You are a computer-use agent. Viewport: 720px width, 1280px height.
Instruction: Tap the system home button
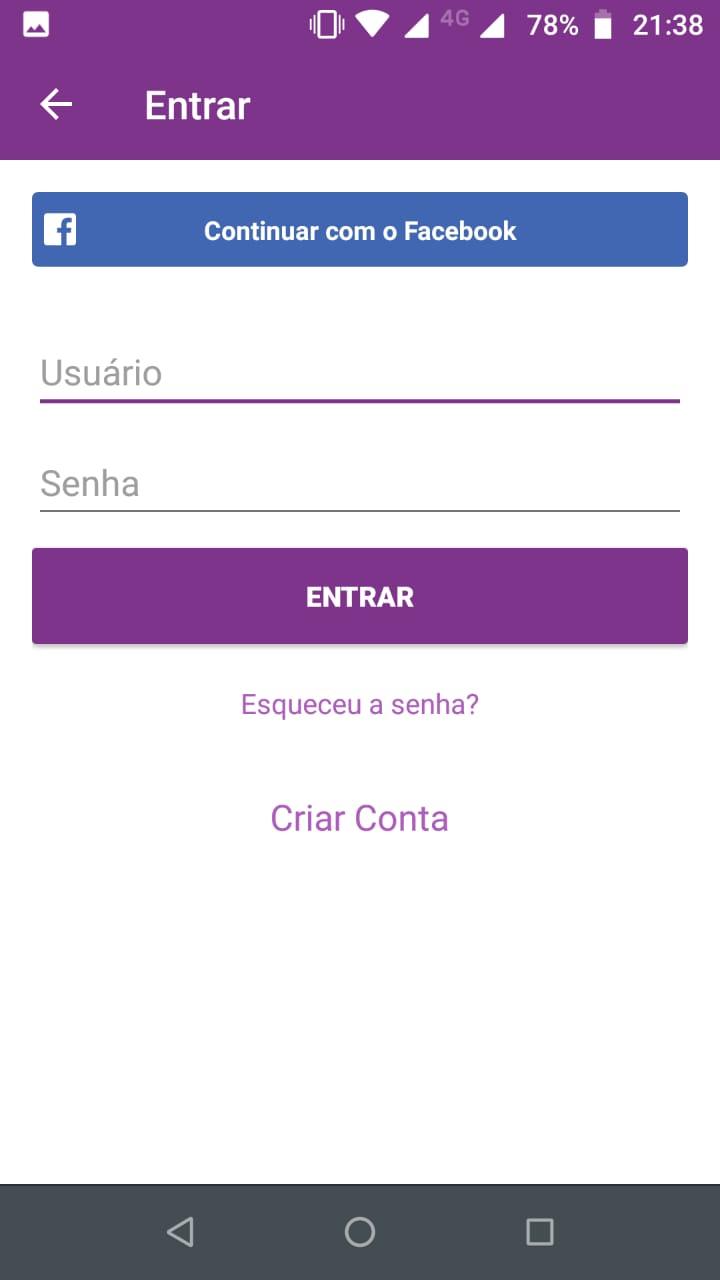click(x=360, y=1232)
